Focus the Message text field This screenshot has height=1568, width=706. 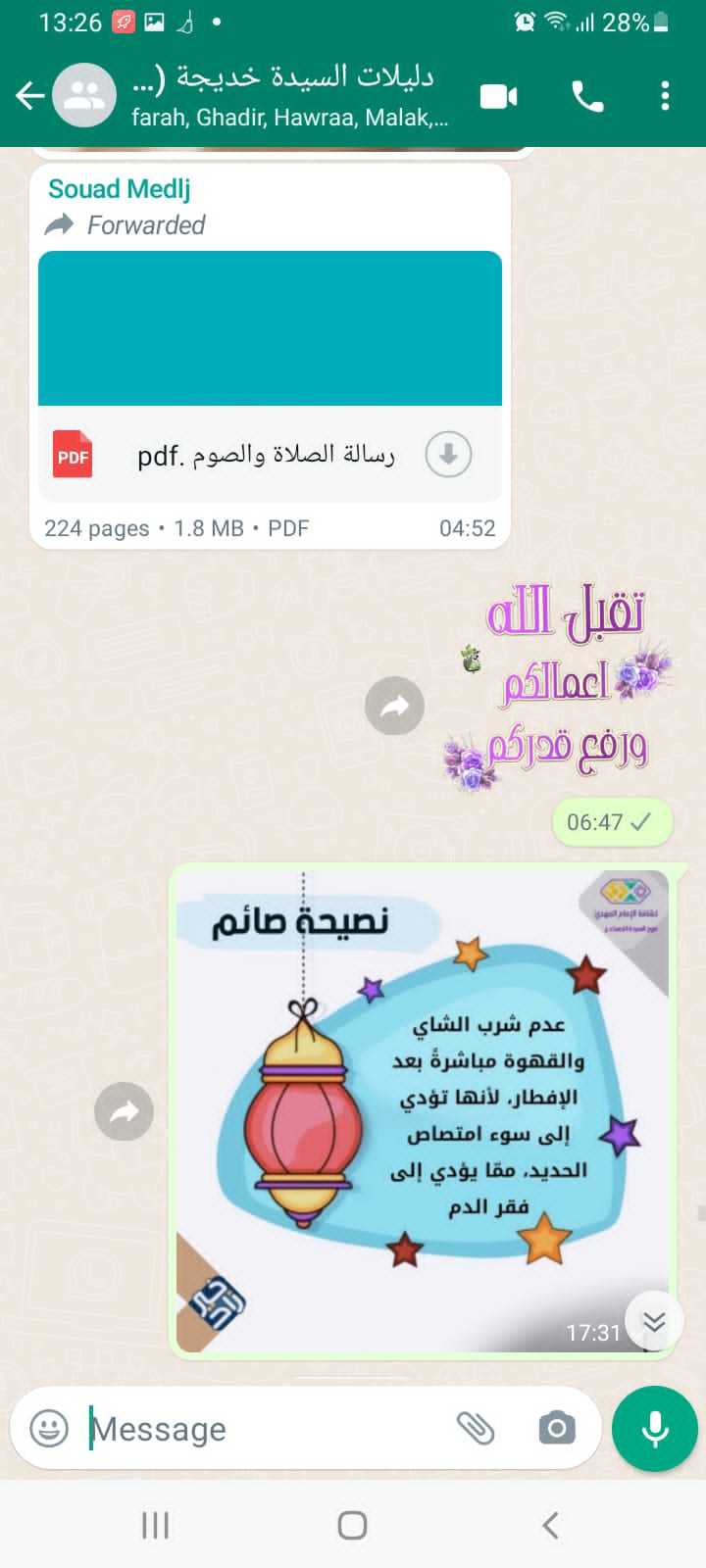coord(265,1429)
